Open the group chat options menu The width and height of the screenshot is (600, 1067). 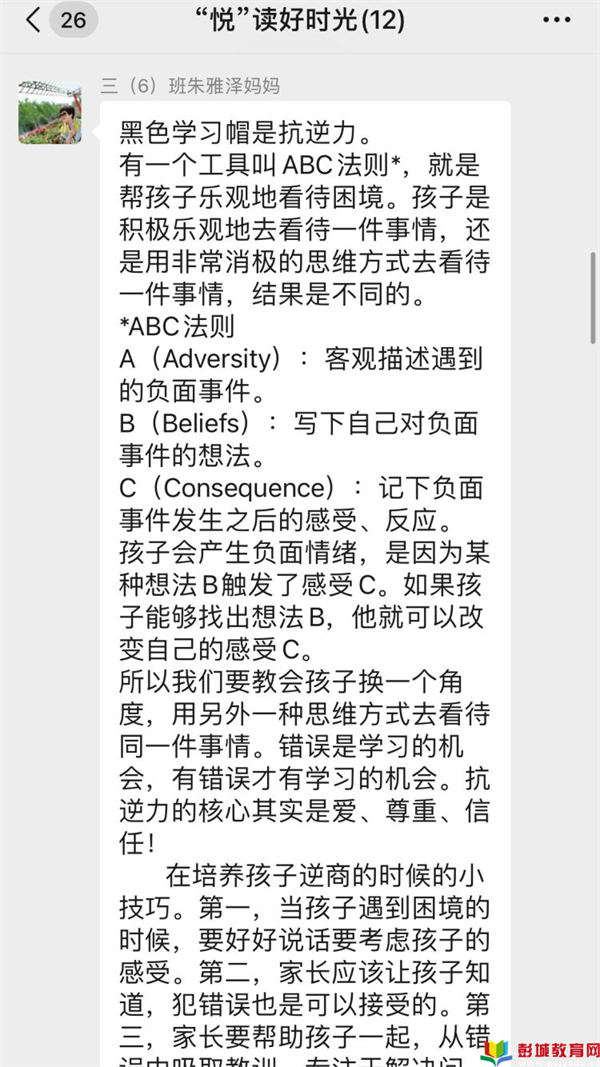pos(556,20)
